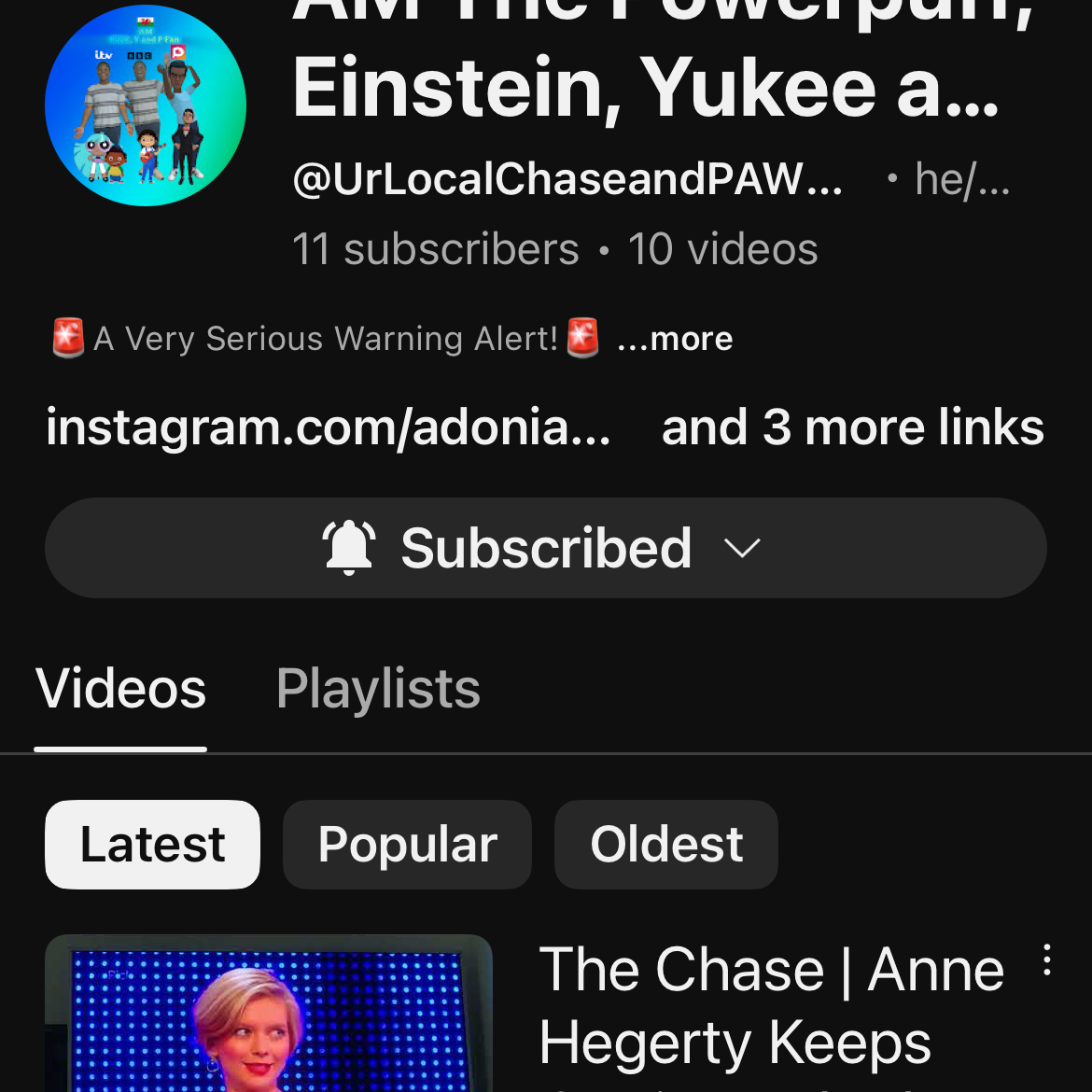Screen dimensions: 1092x1092
Task: Open the Subscribed notification dropdown
Action: pyautogui.click(x=546, y=548)
